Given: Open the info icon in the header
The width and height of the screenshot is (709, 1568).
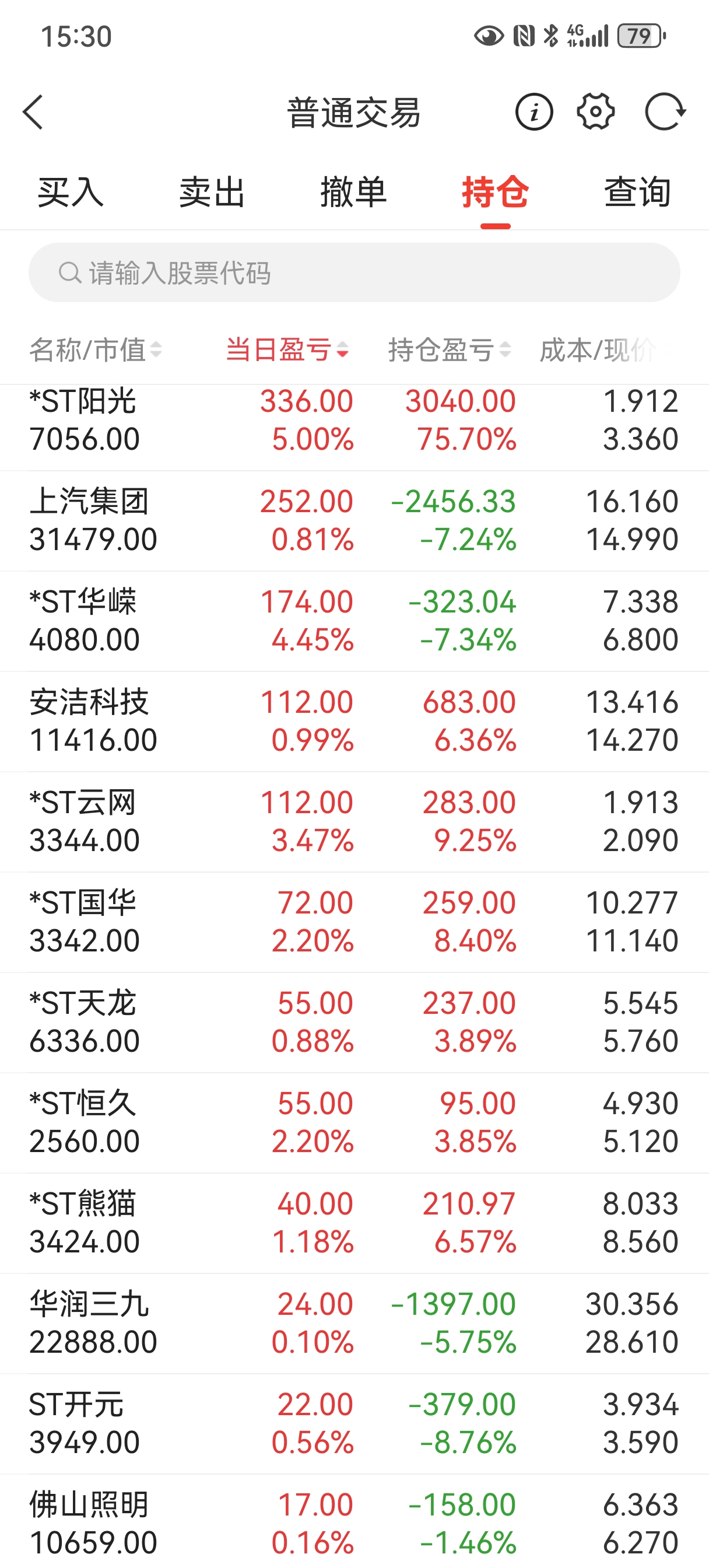Looking at the screenshot, I should (x=533, y=113).
